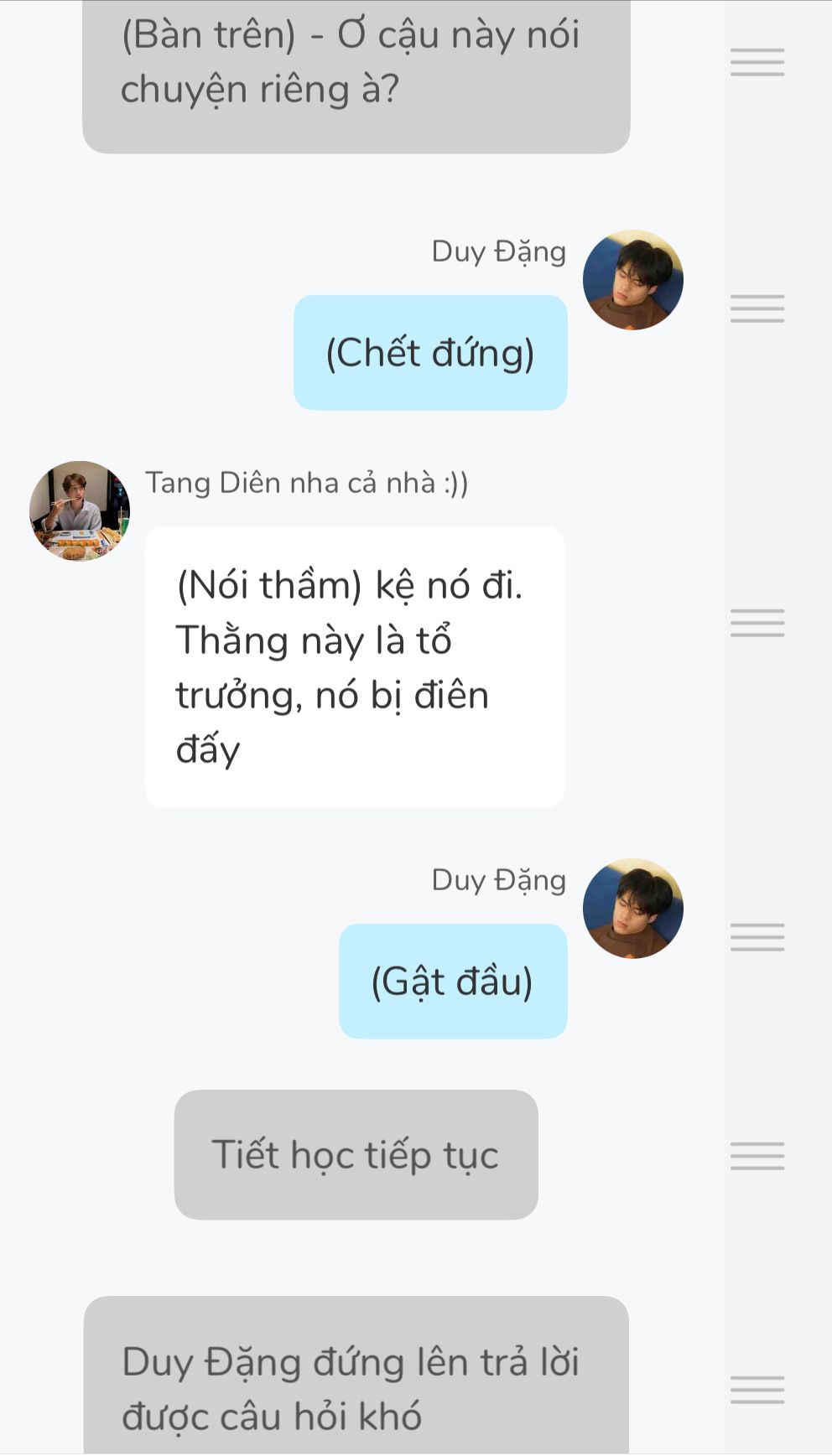Open the "(Nói thầm) kệ nó đi" message

(355, 667)
